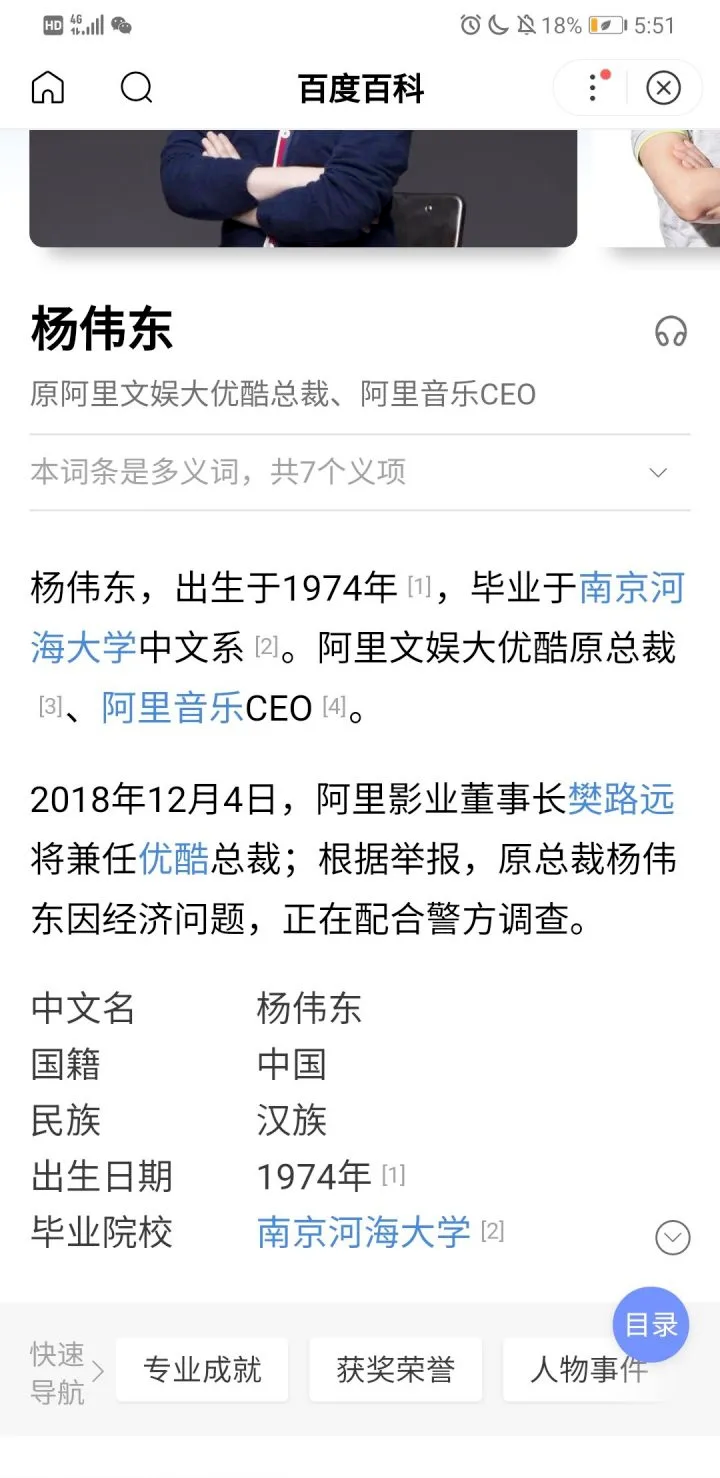The height and width of the screenshot is (1478, 720).
Task: Expand the 7 meanings disambiguation dropdown
Action: coord(658,472)
